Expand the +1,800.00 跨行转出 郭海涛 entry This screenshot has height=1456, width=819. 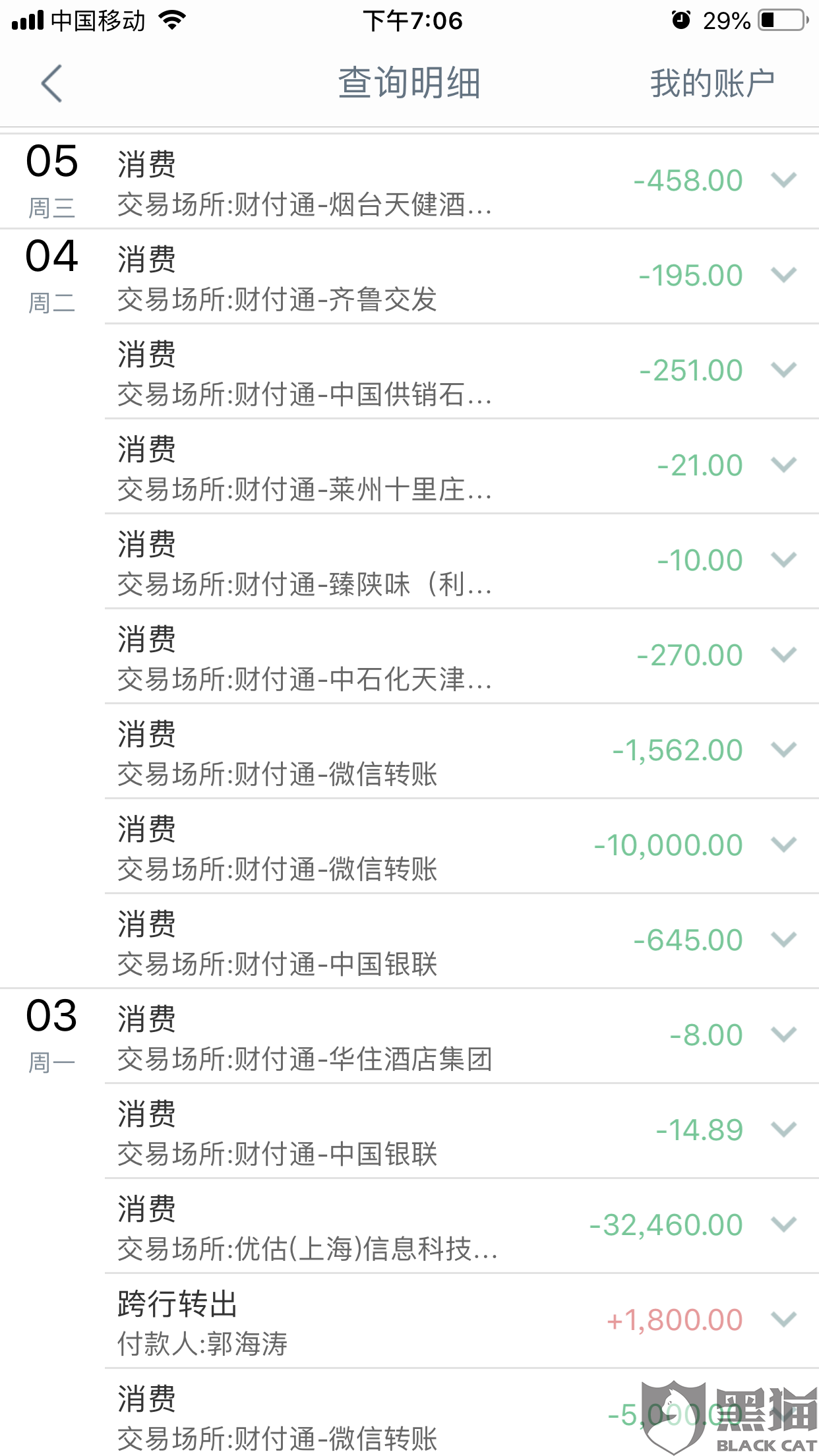(783, 1319)
